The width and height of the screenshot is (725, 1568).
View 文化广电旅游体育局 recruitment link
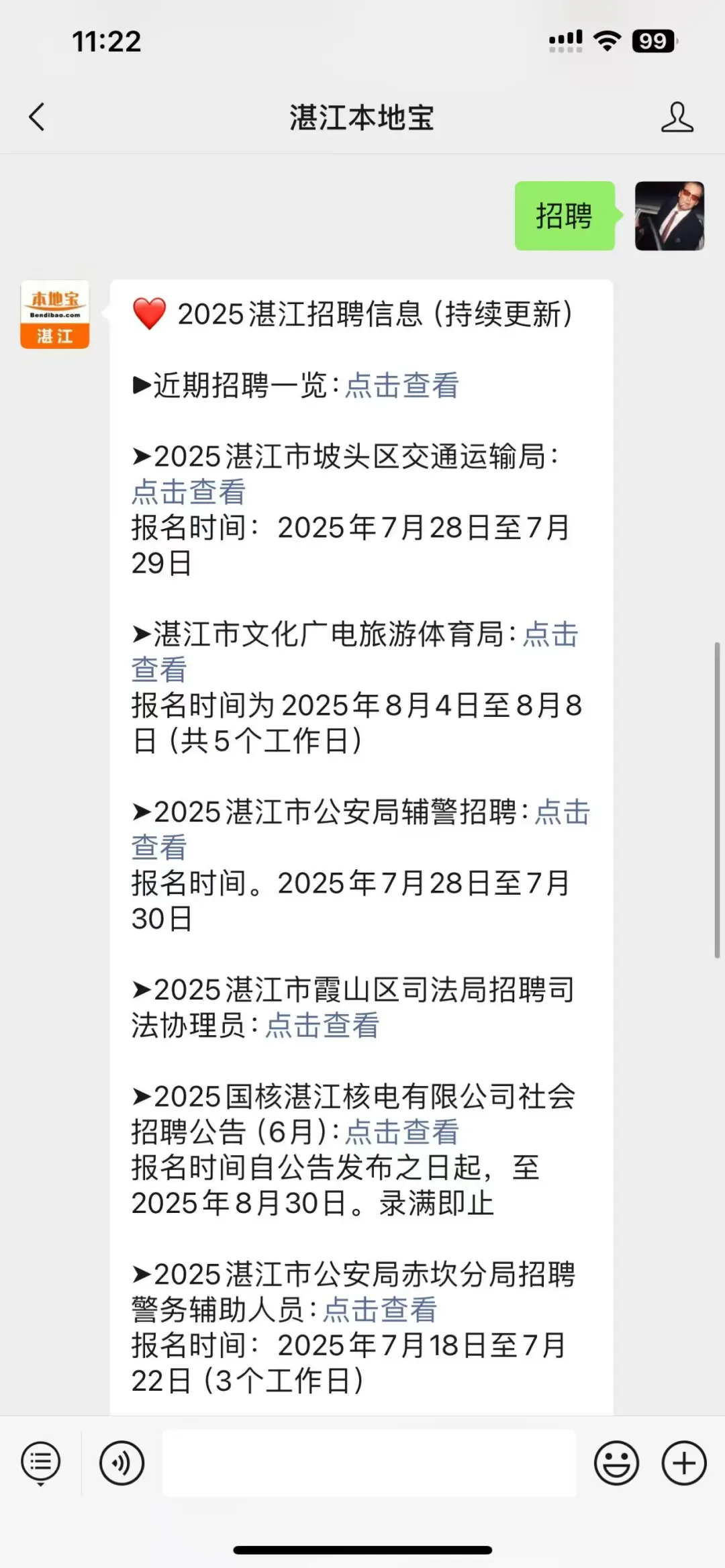(x=550, y=636)
